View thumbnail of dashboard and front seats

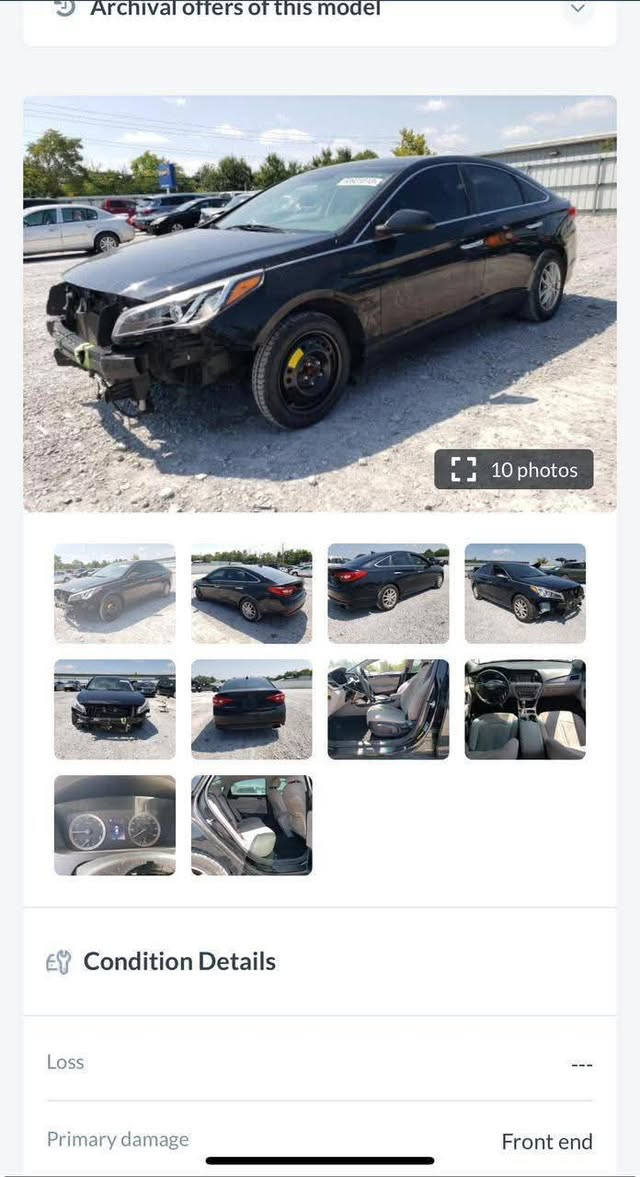click(525, 709)
